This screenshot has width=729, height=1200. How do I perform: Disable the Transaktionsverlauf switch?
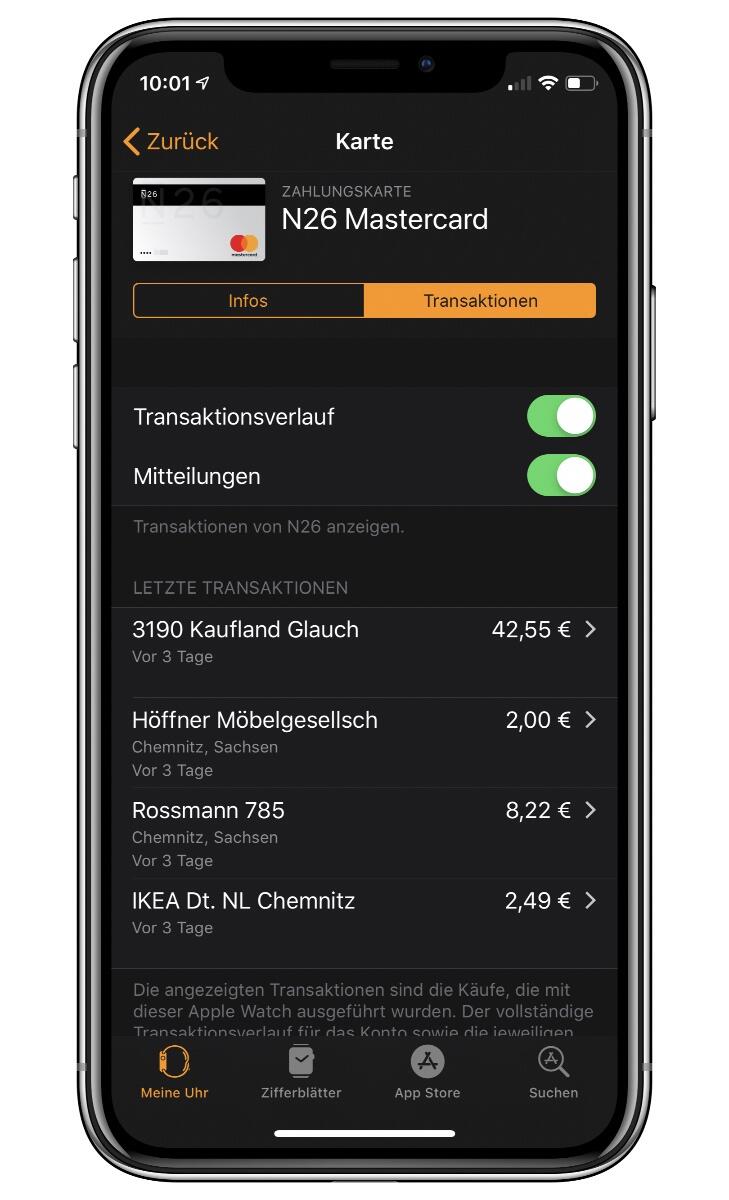pyautogui.click(x=561, y=417)
